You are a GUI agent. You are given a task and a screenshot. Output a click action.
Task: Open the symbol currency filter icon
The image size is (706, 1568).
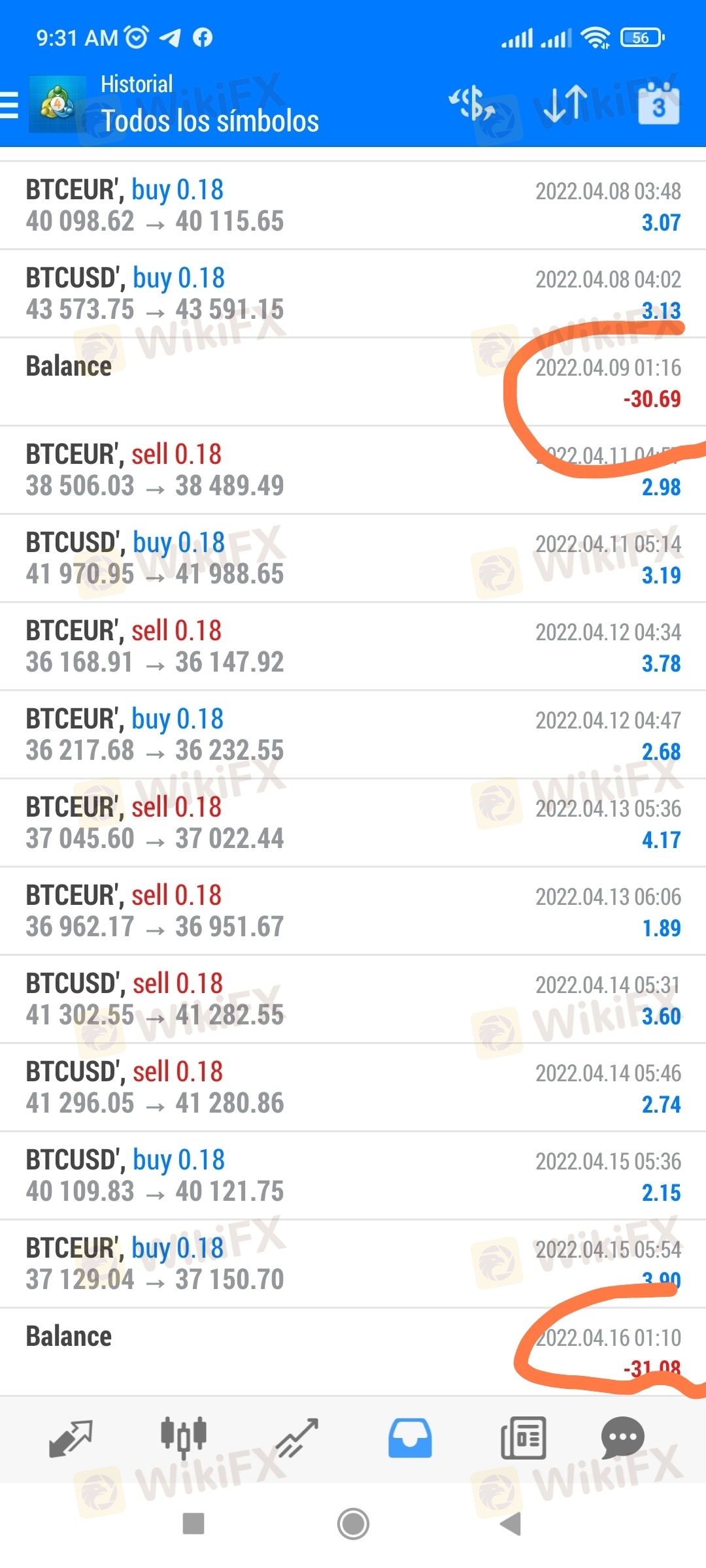coord(472,105)
